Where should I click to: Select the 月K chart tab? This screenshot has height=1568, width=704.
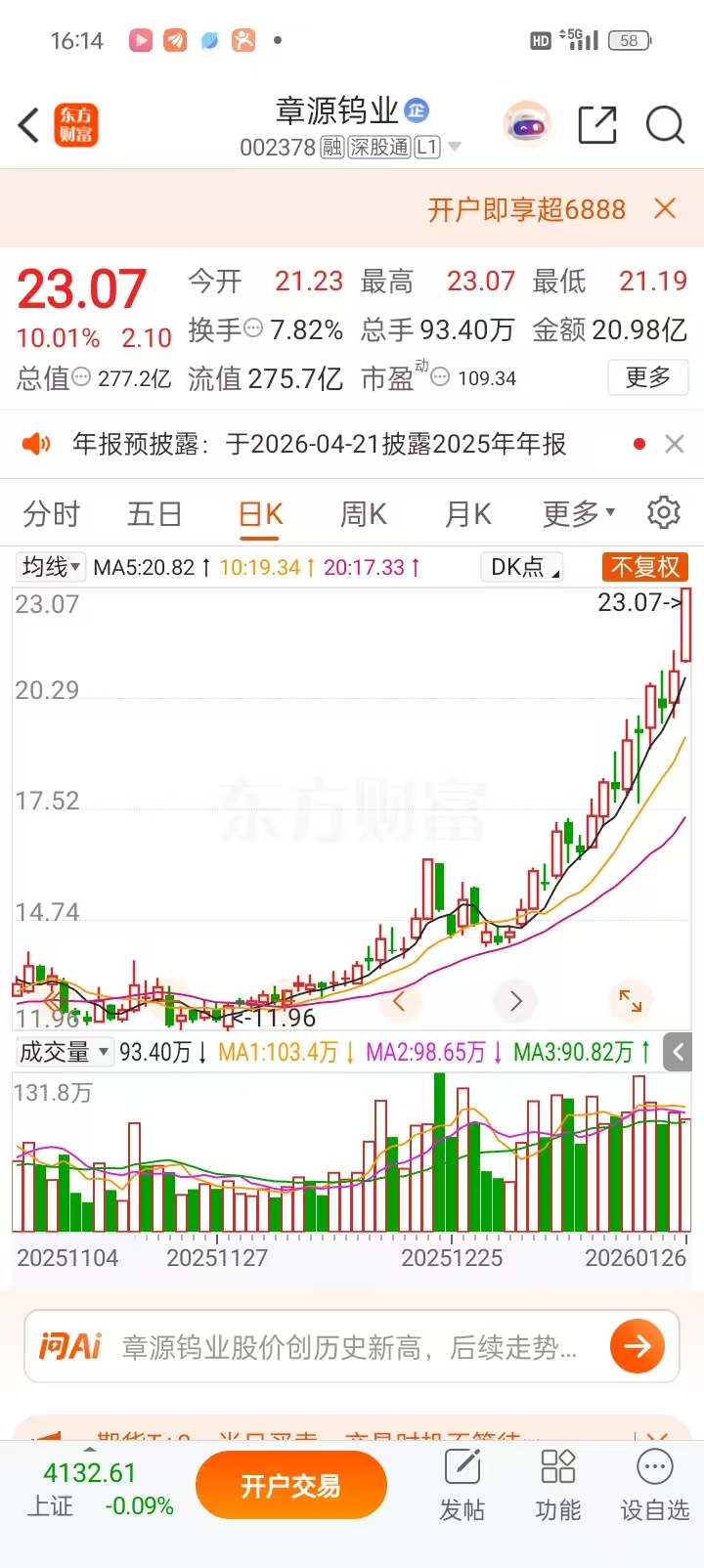[x=467, y=513]
